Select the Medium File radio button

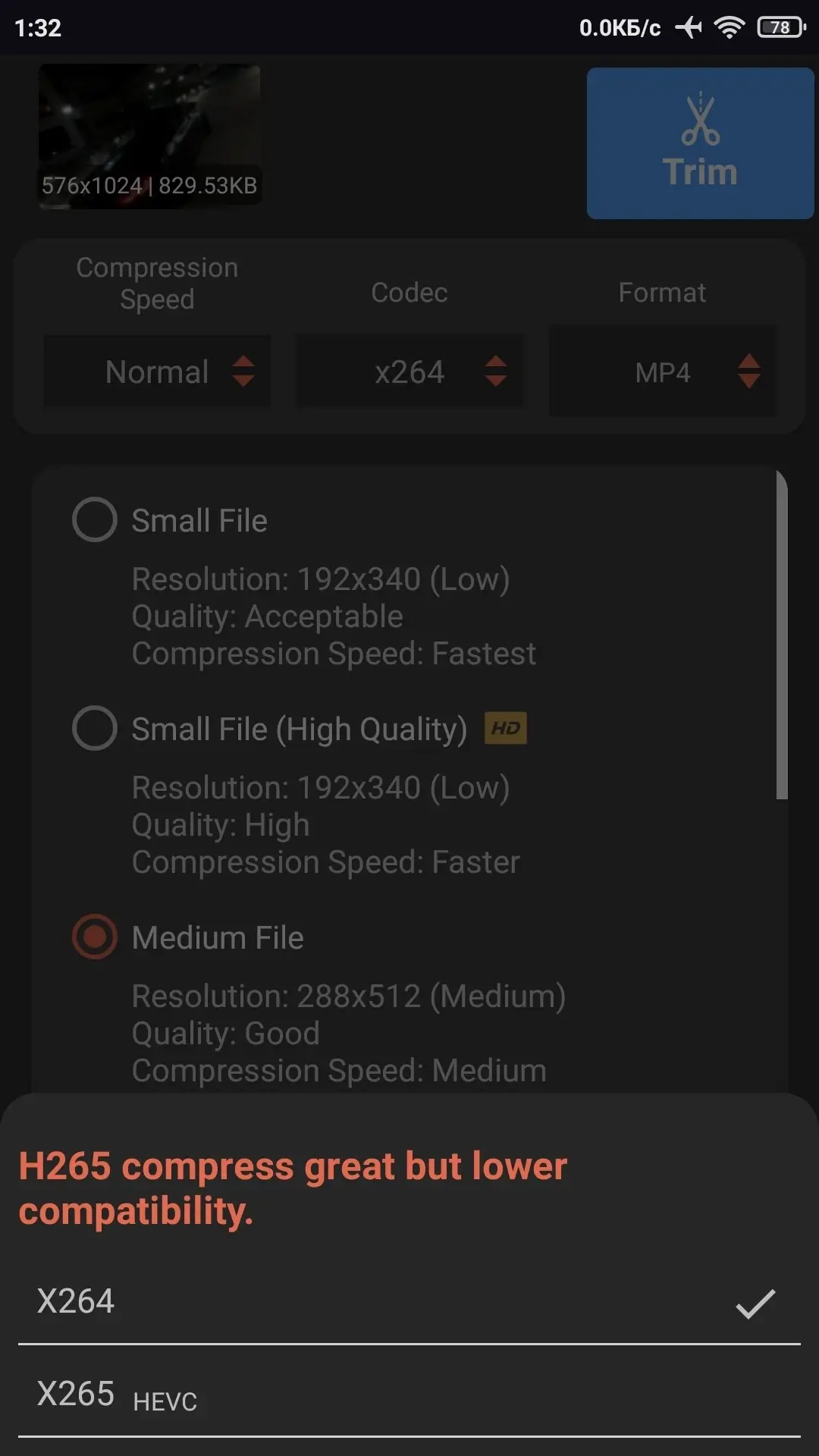pyautogui.click(x=95, y=937)
